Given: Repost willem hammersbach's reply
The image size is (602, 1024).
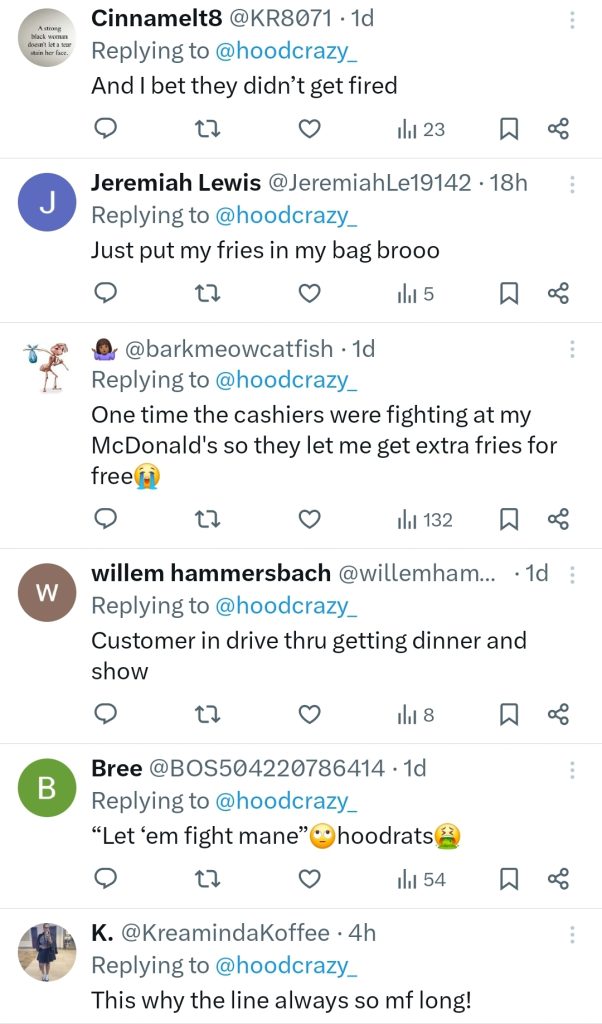Looking at the screenshot, I should (207, 714).
